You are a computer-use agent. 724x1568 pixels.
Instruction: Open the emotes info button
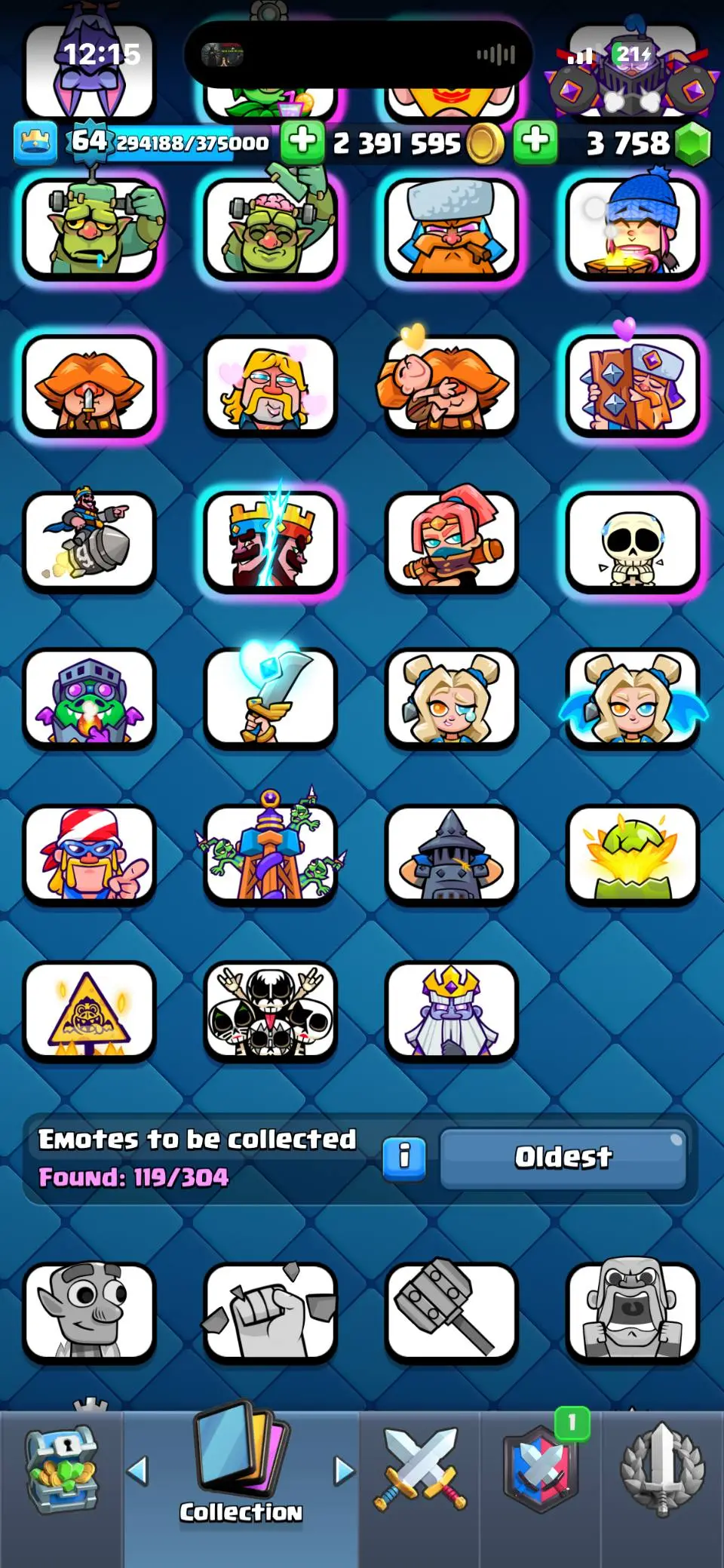[x=404, y=1157]
